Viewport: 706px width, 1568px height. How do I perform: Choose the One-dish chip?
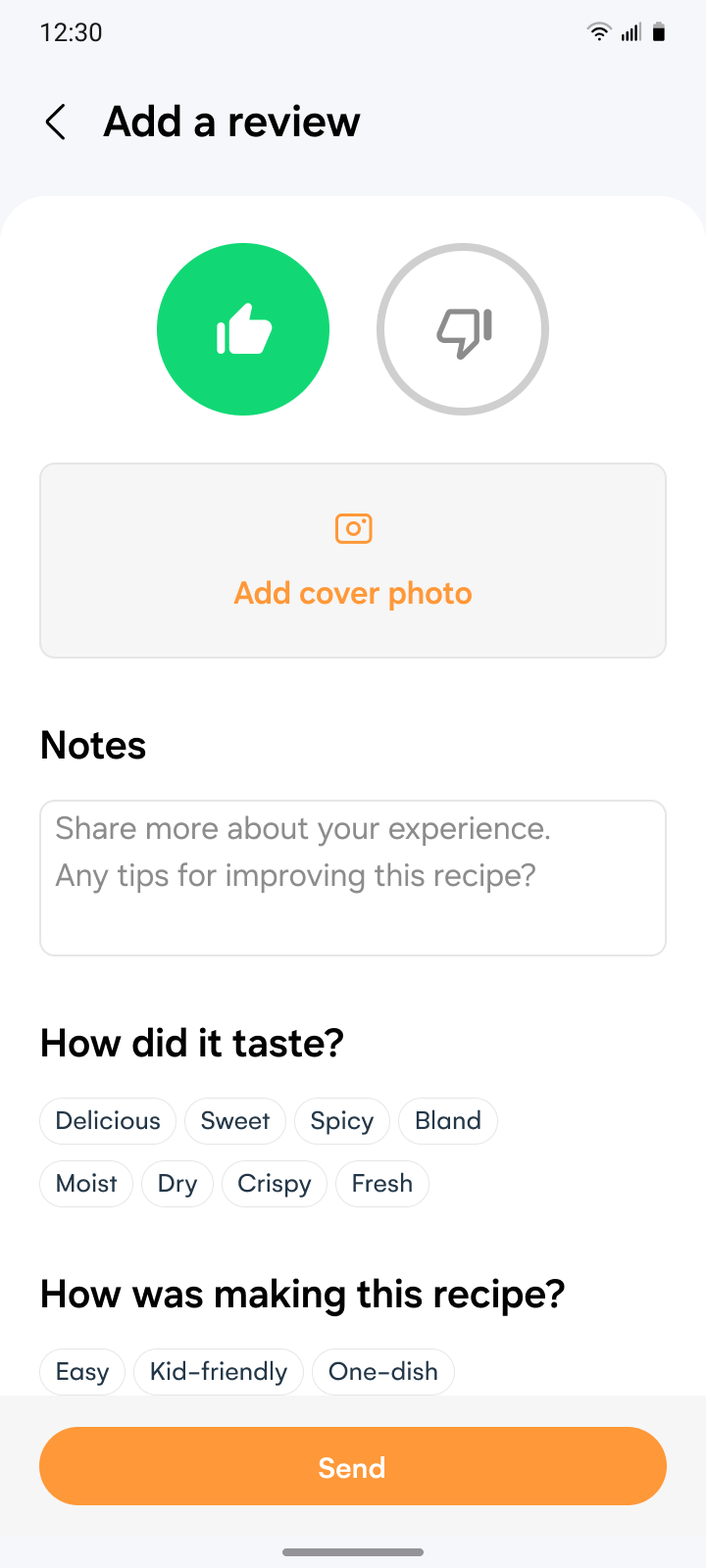(x=383, y=1372)
